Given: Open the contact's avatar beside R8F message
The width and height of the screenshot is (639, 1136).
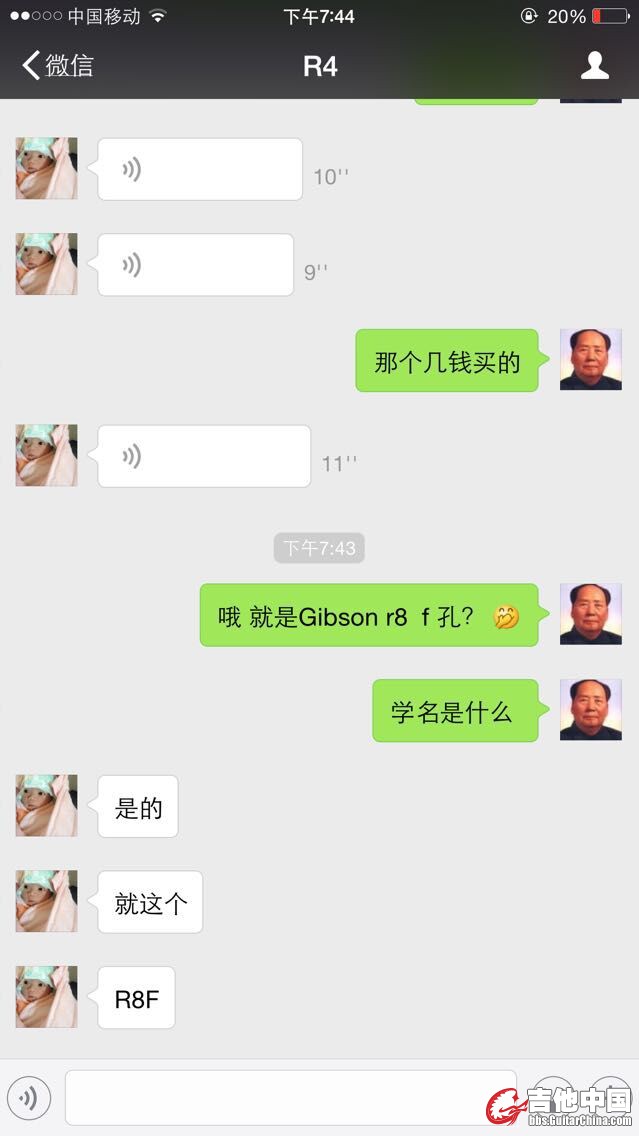Looking at the screenshot, I should point(46,997).
